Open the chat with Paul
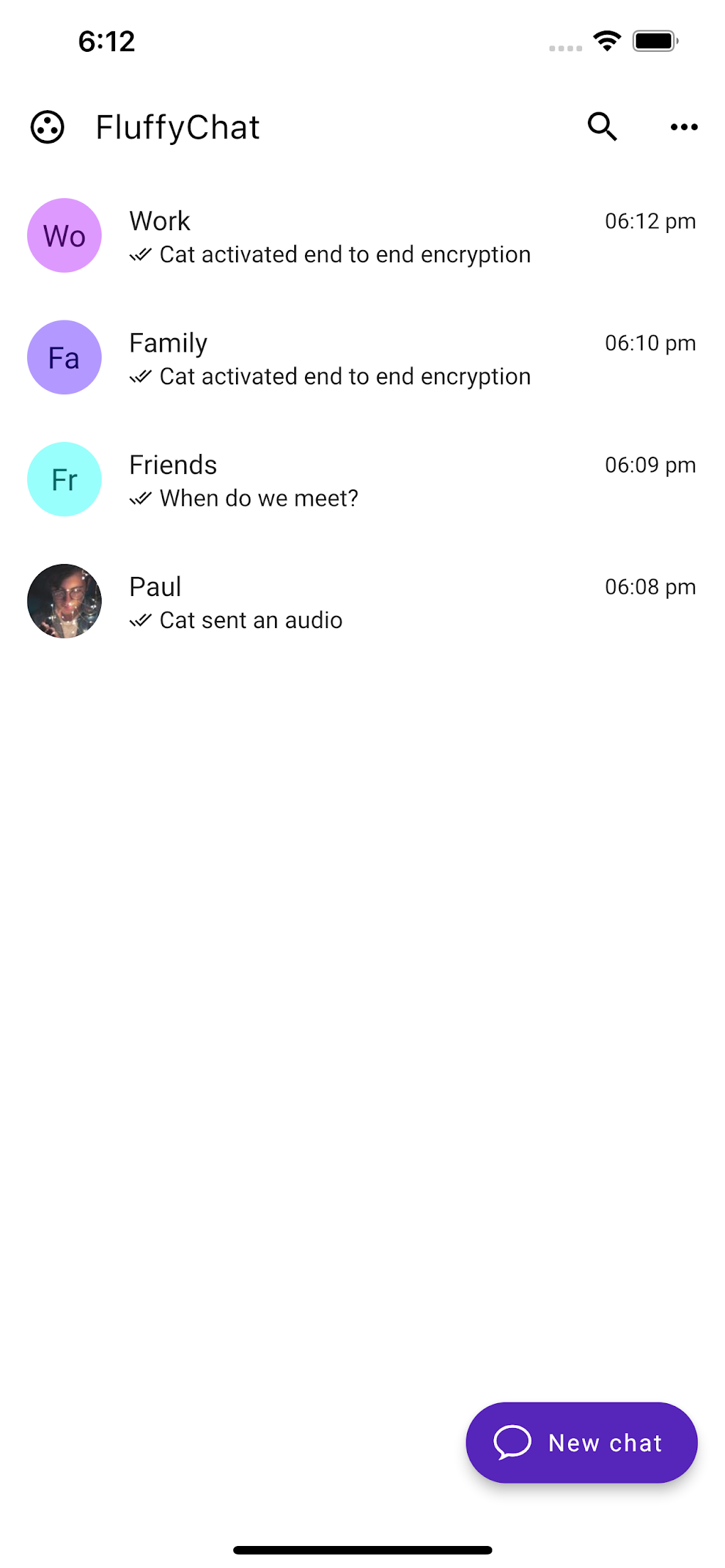Image resolution: width=725 pixels, height=1568 pixels. [x=320, y=601]
